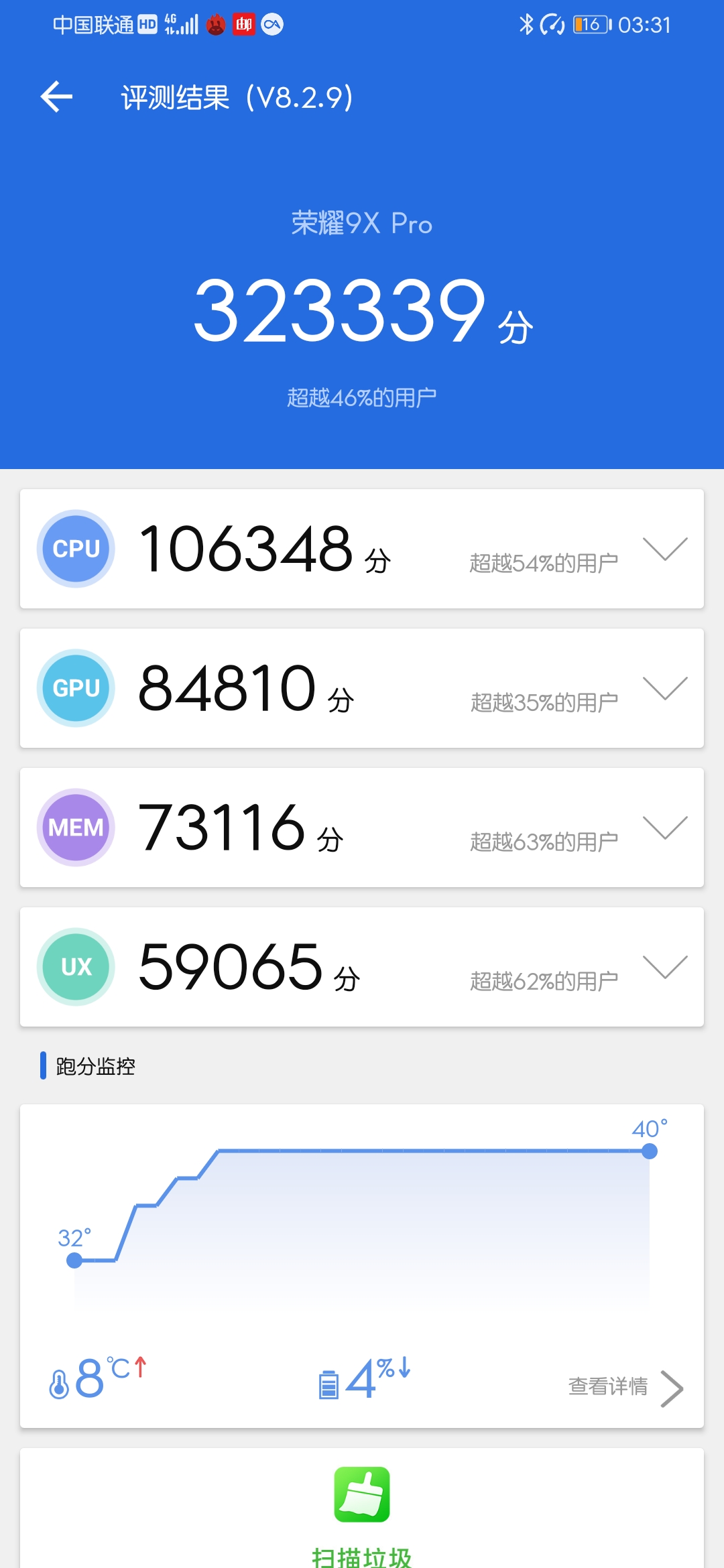Click the green broom cleanup icon
The width and height of the screenshot is (724, 1568).
(362, 1496)
